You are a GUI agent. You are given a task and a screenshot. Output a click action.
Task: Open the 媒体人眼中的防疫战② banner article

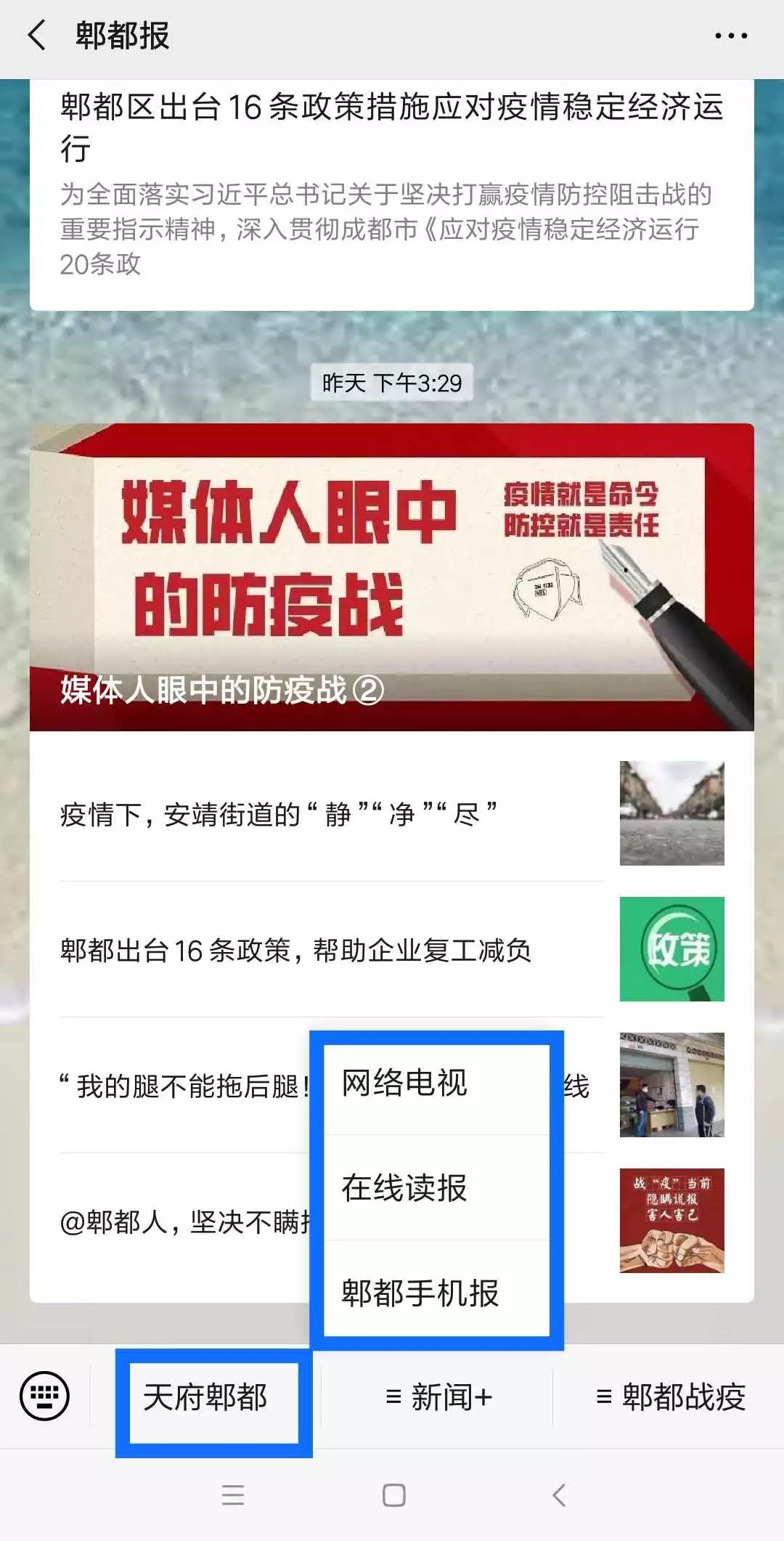pos(392,577)
